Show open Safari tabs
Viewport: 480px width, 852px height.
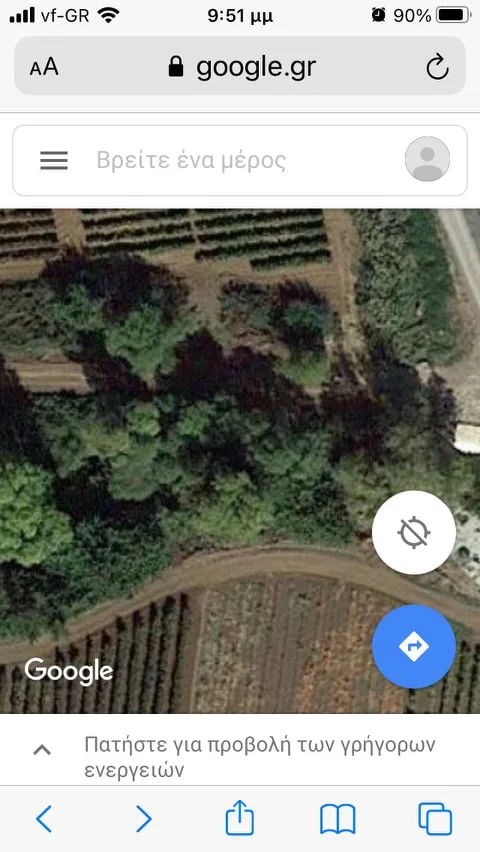tap(435, 819)
